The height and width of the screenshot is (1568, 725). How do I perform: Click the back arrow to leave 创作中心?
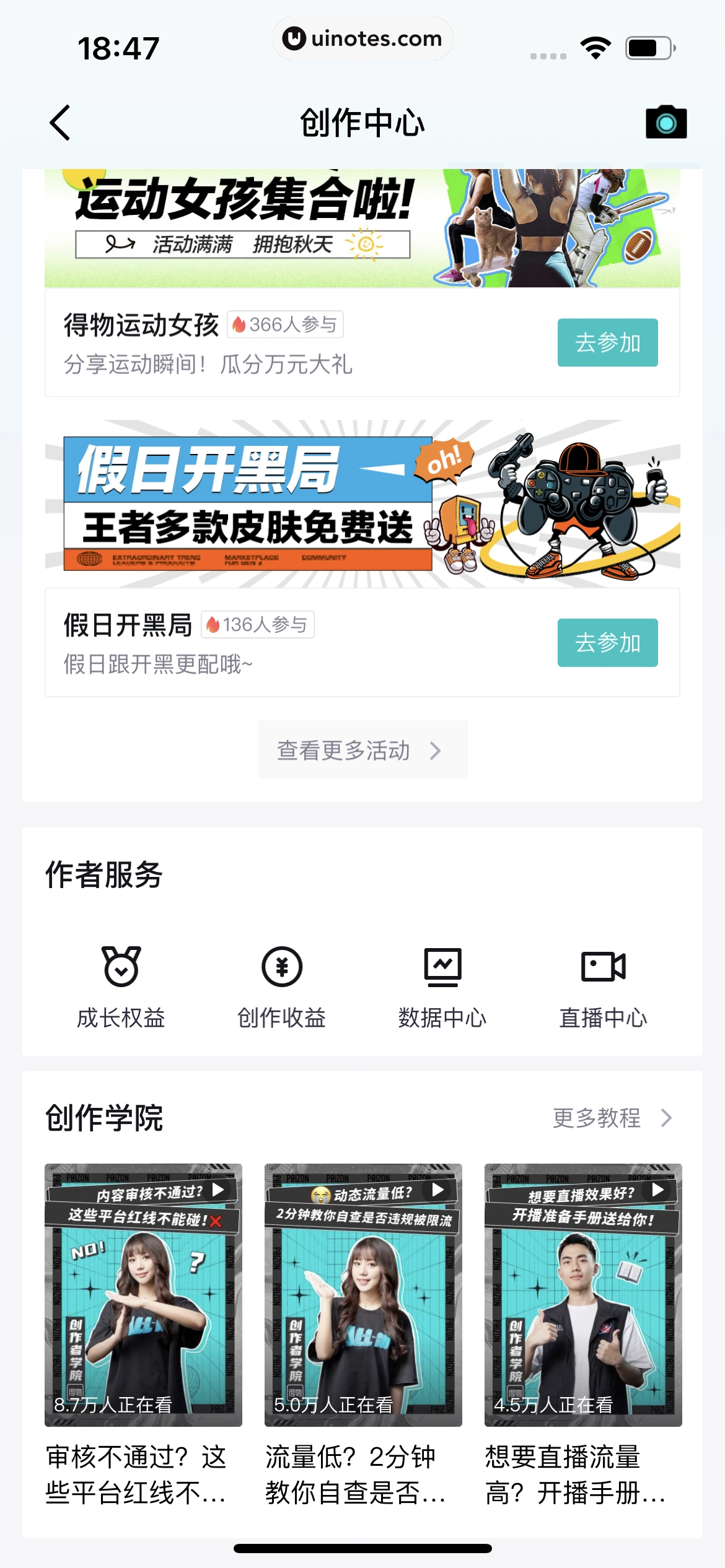(x=59, y=122)
